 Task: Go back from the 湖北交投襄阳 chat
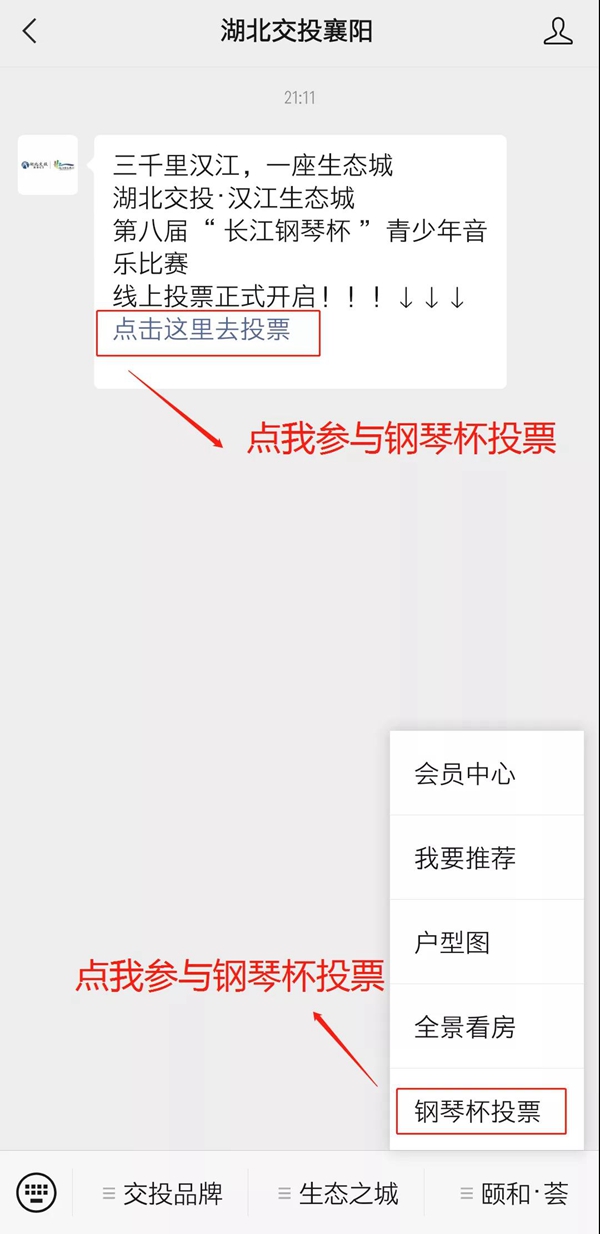pos(30,32)
